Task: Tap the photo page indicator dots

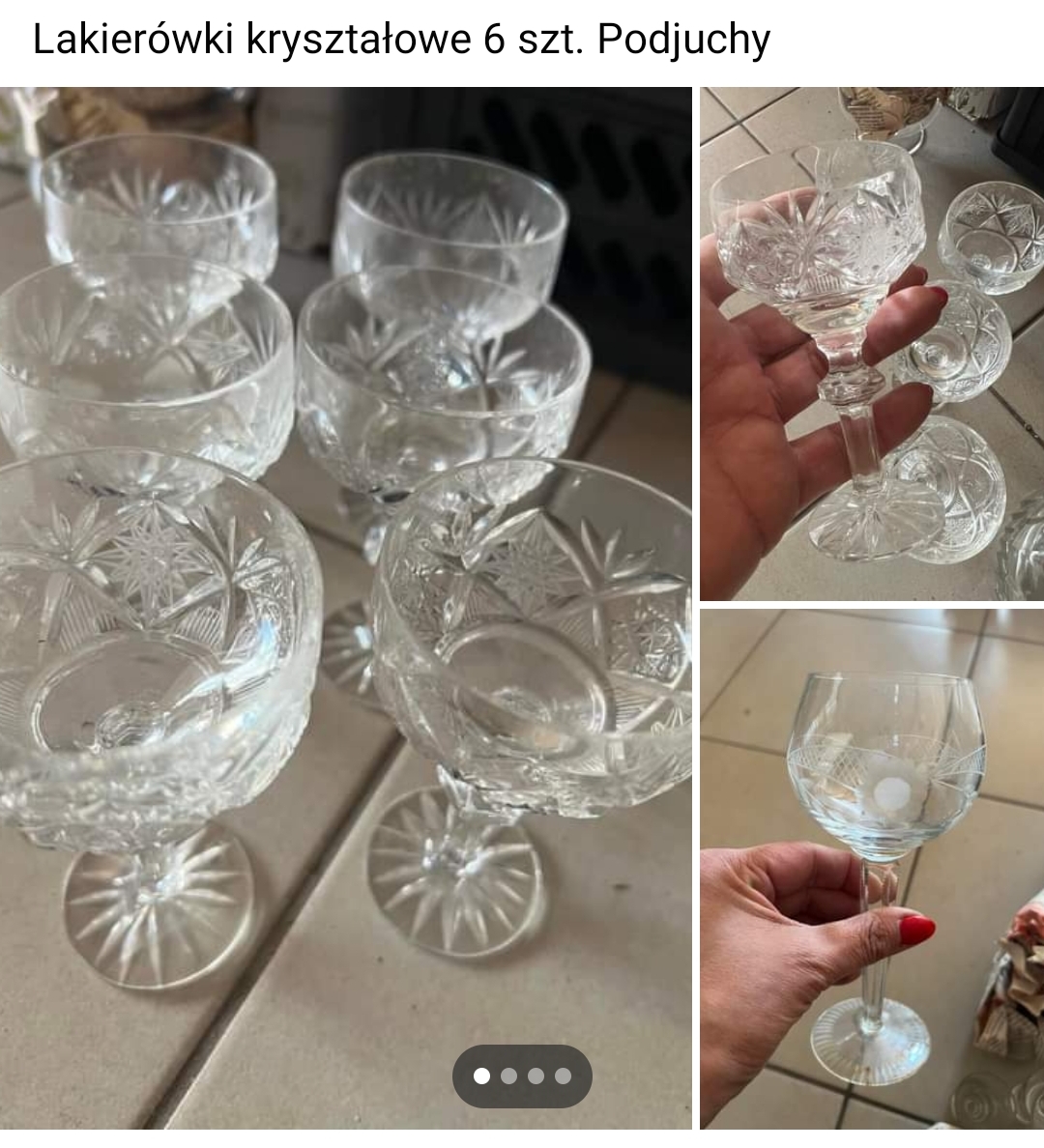Action: [522, 1076]
